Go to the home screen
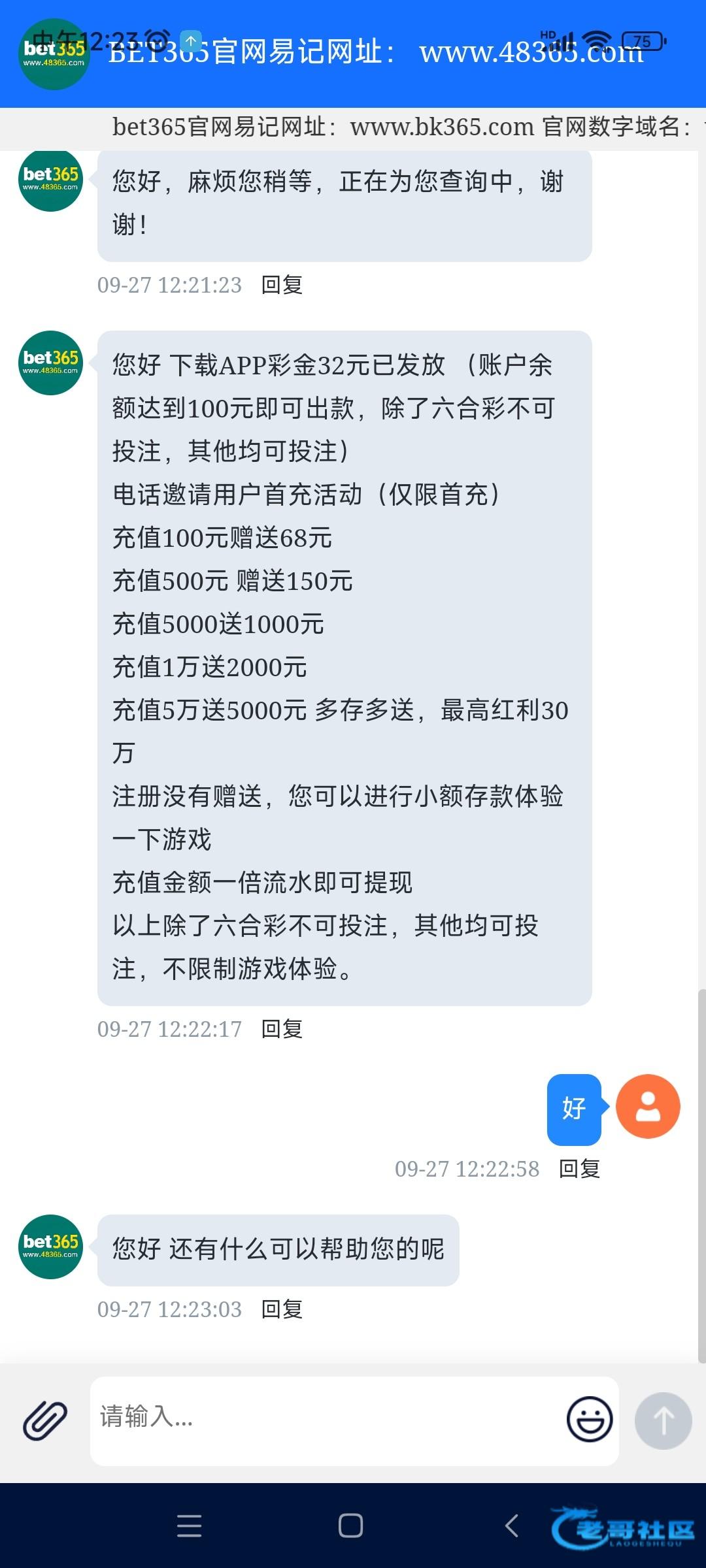 pyautogui.click(x=351, y=1526)
